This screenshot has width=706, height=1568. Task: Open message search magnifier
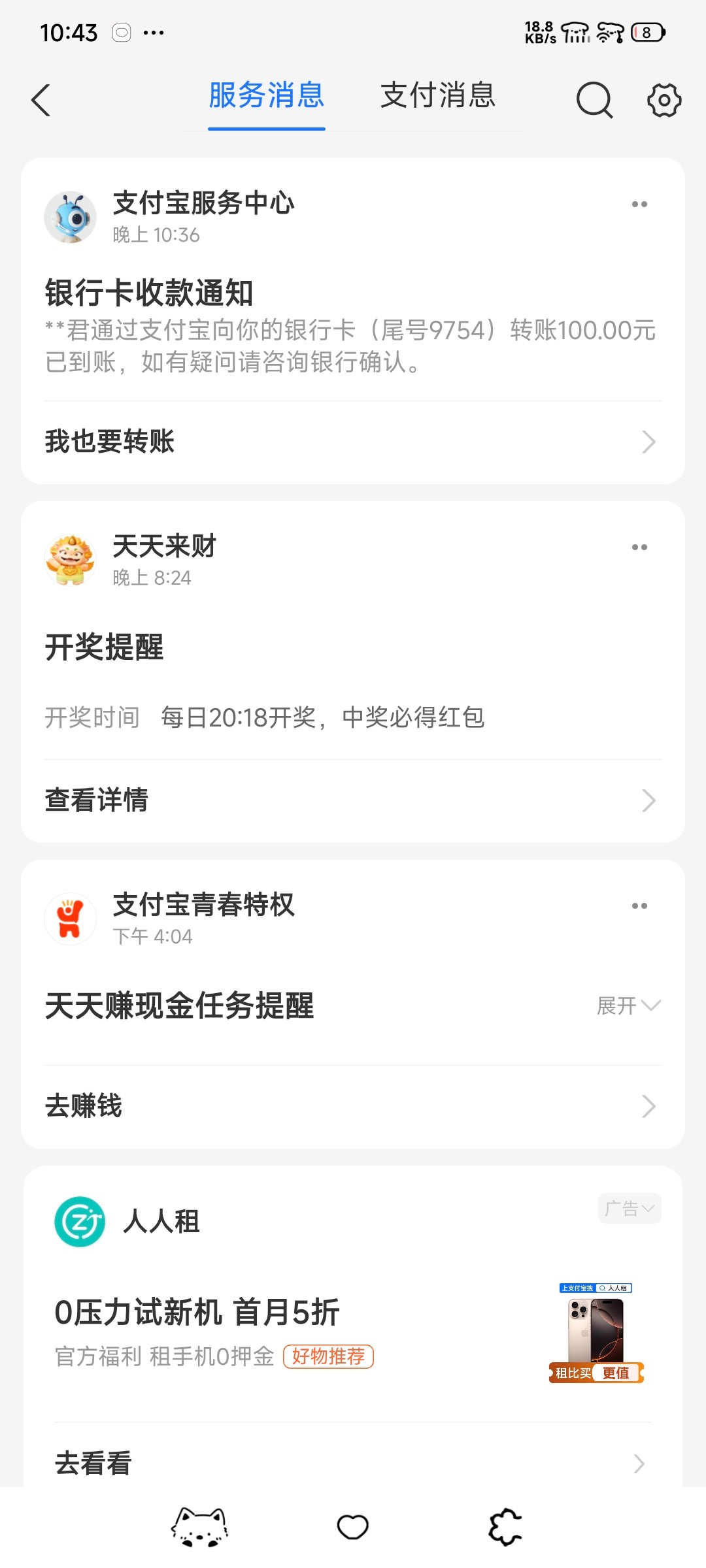594,100
